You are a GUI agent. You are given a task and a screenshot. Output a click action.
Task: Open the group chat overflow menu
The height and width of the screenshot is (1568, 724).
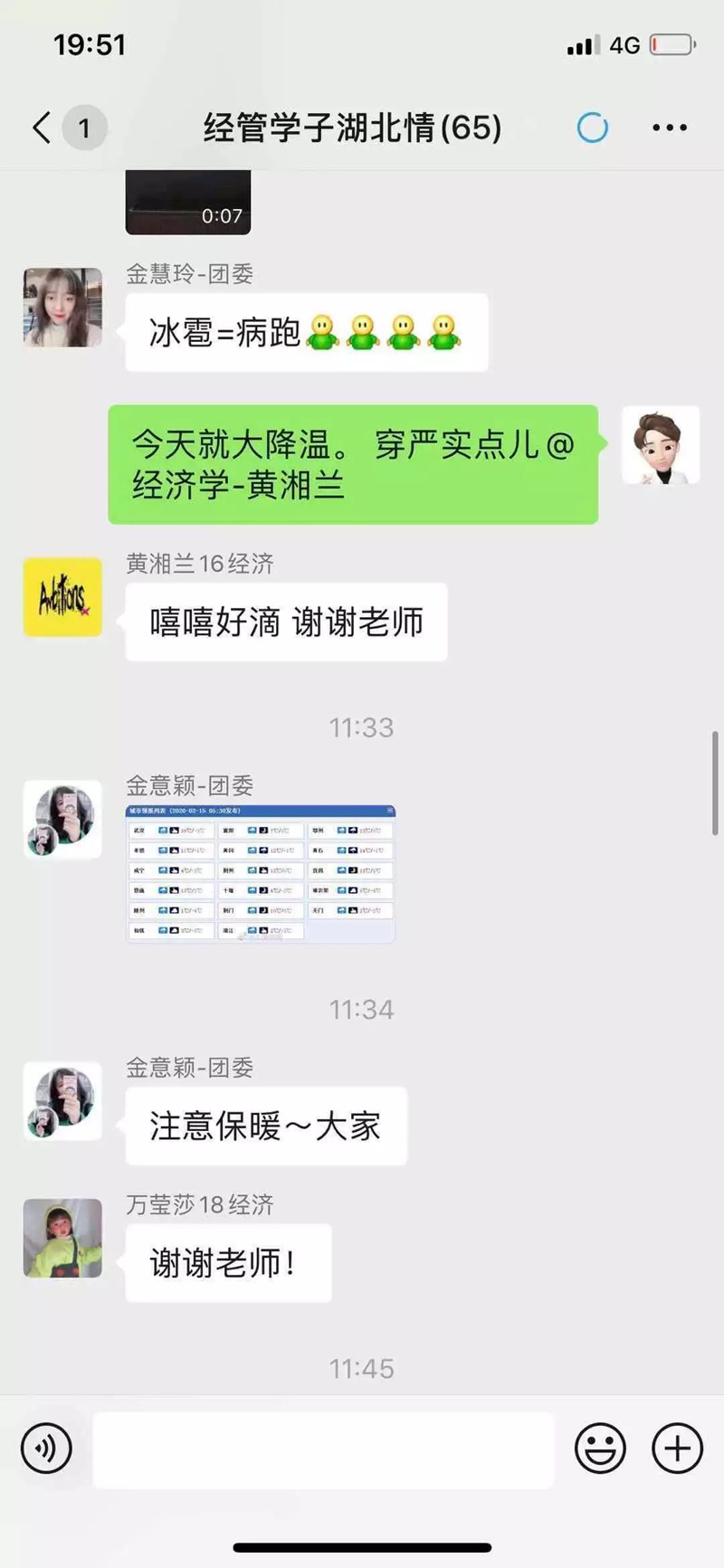pyautogui.click(x=669, y=128)
